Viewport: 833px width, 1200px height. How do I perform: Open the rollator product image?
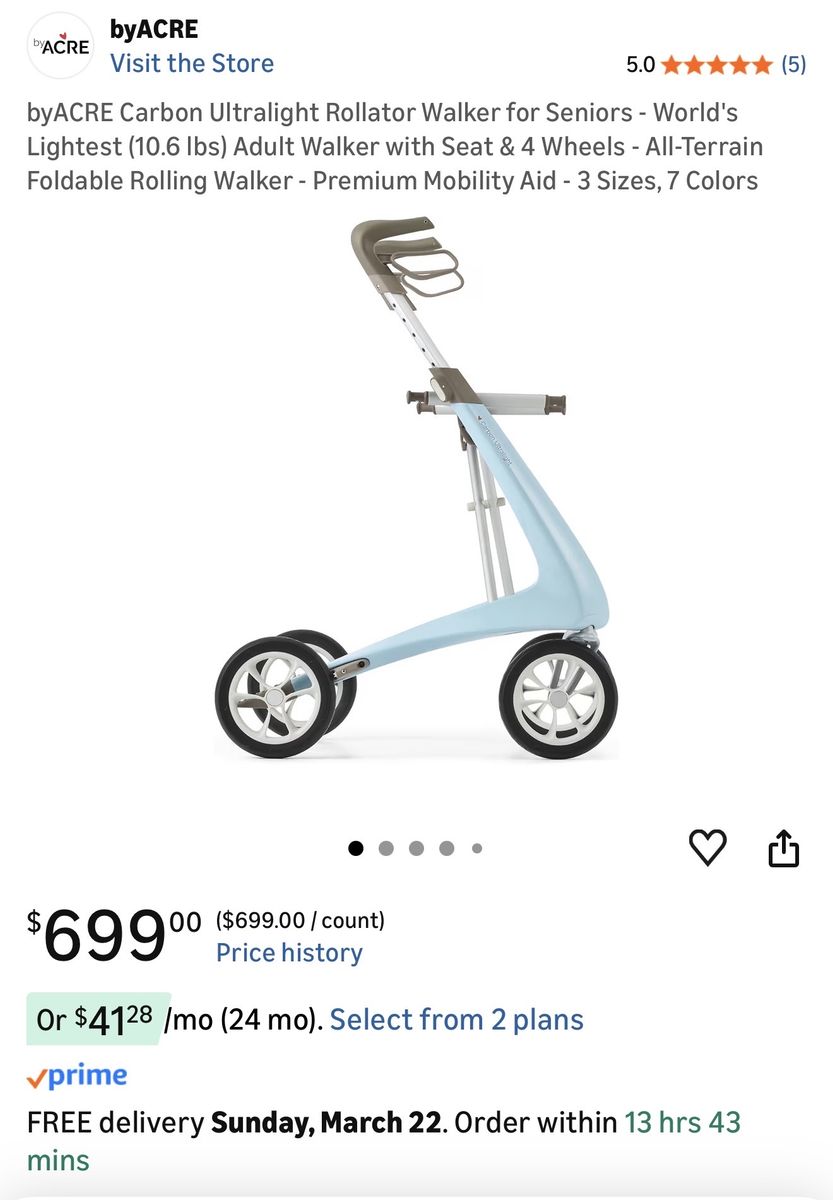pyautogui.click(x=416, y=490)
